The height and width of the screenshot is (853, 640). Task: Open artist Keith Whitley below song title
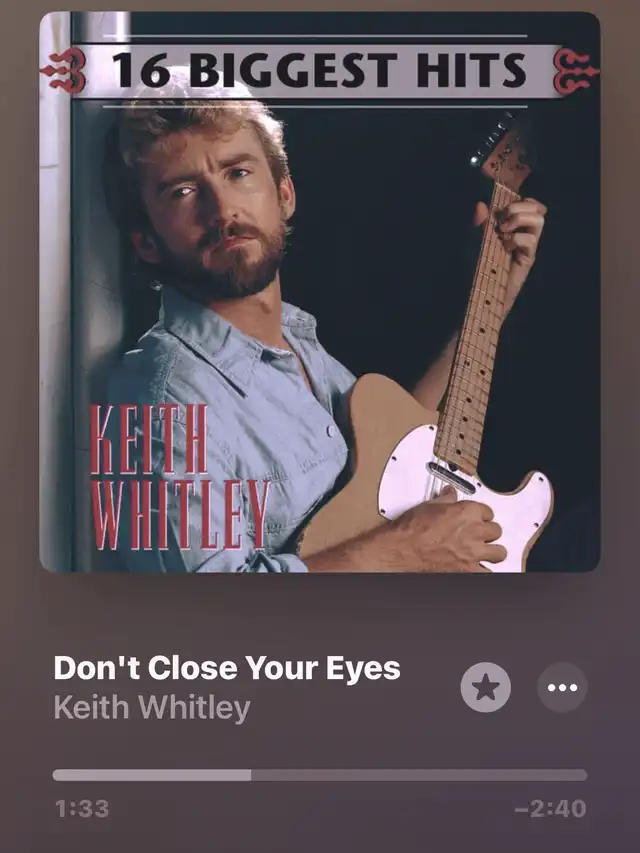(151, 707)
